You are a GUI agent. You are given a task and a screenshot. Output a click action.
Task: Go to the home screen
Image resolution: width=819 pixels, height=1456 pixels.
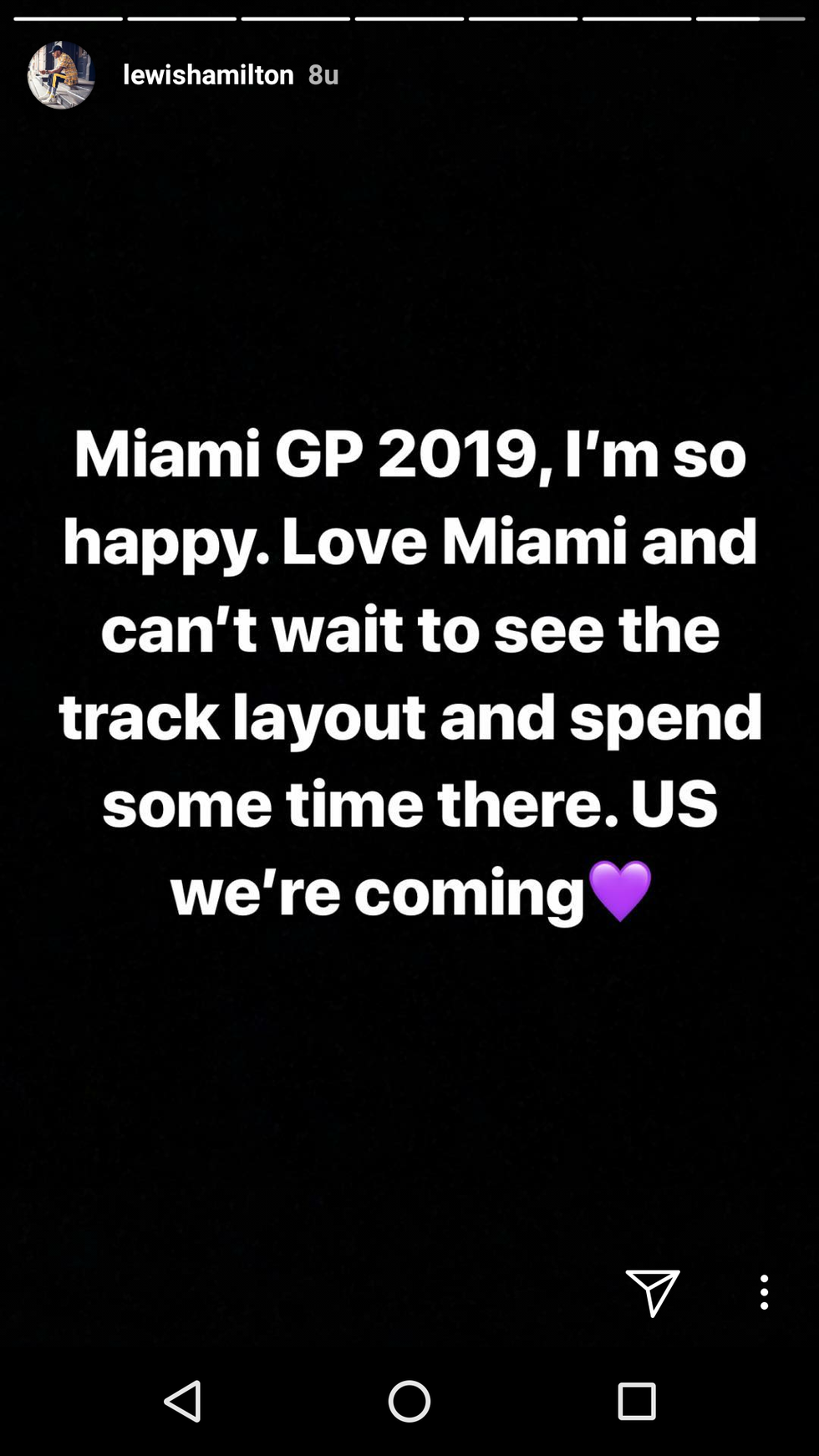click(x=409, y=1401)
